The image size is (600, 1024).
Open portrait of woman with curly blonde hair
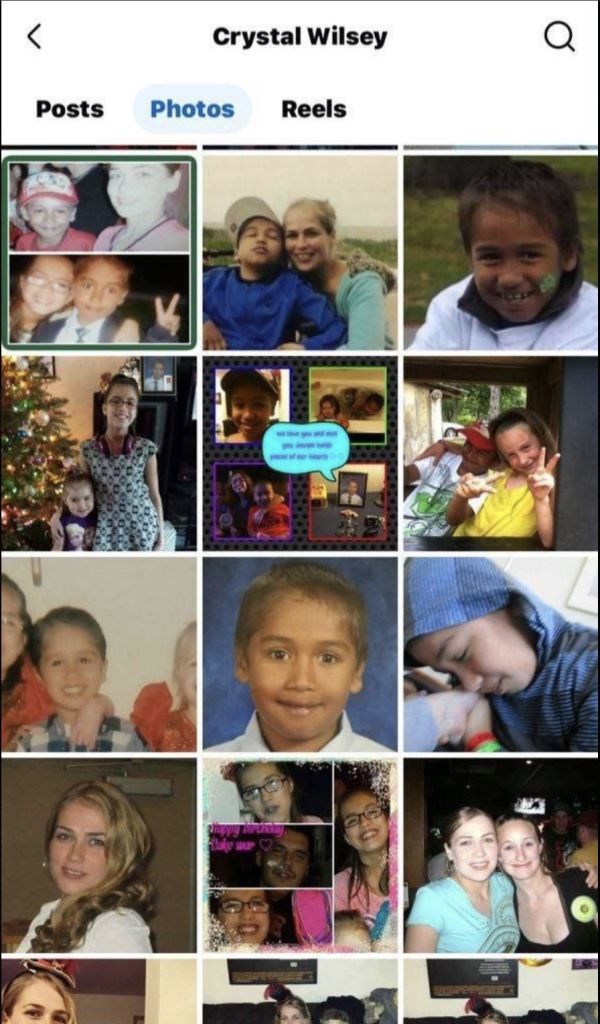coord(99,855)
